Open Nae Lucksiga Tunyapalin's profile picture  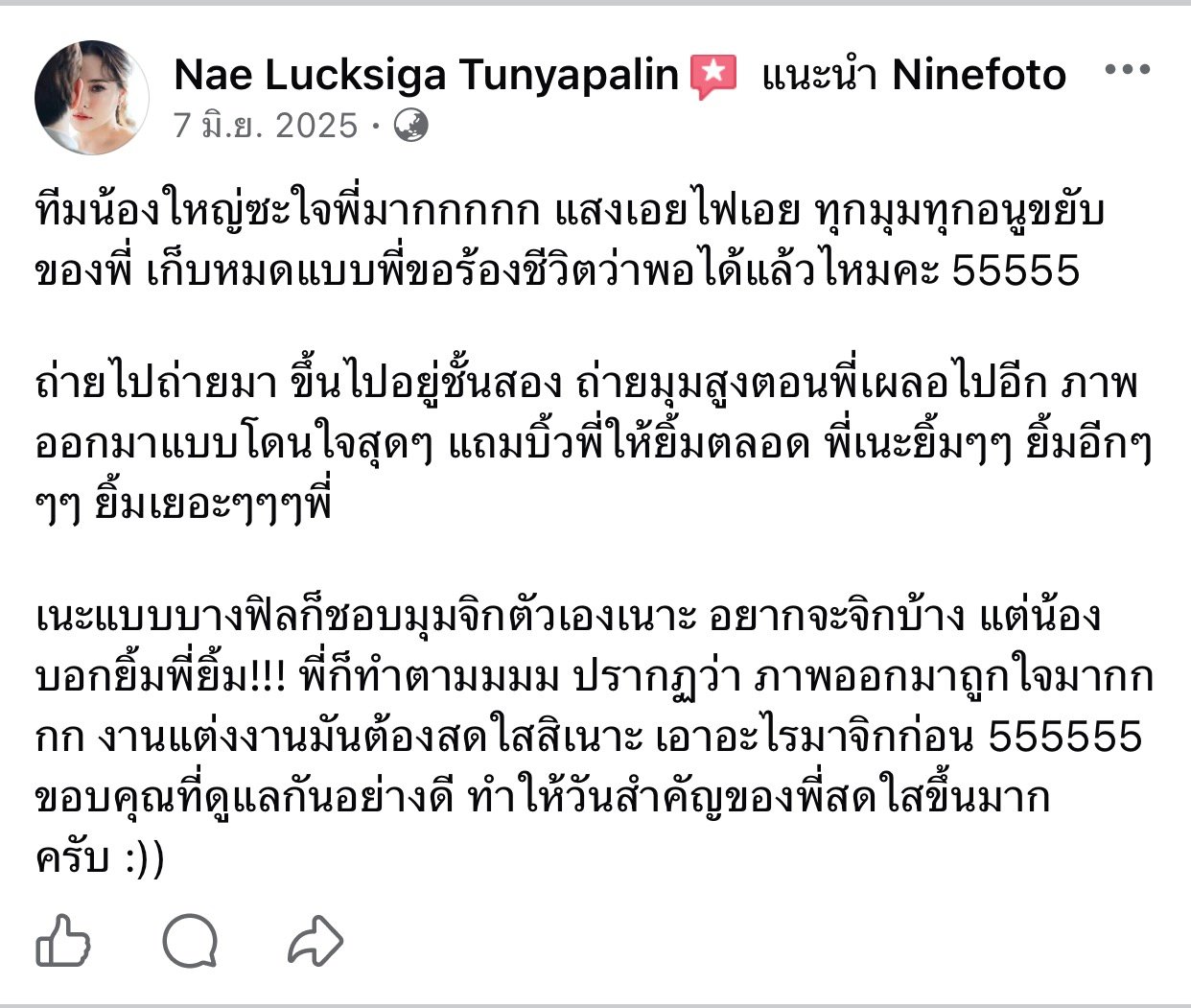pos(91,98)
